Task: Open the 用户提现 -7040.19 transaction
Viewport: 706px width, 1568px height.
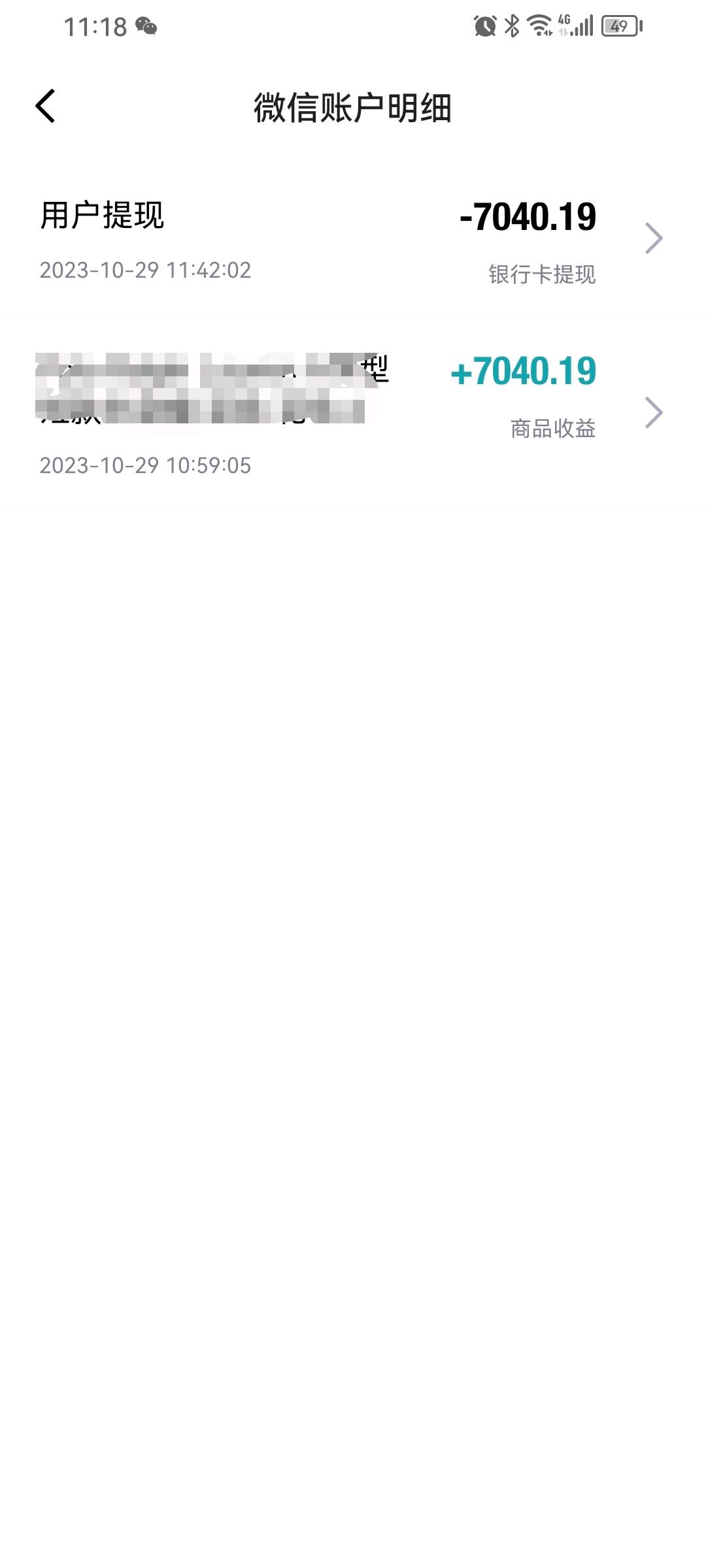Action: [353, 238]
